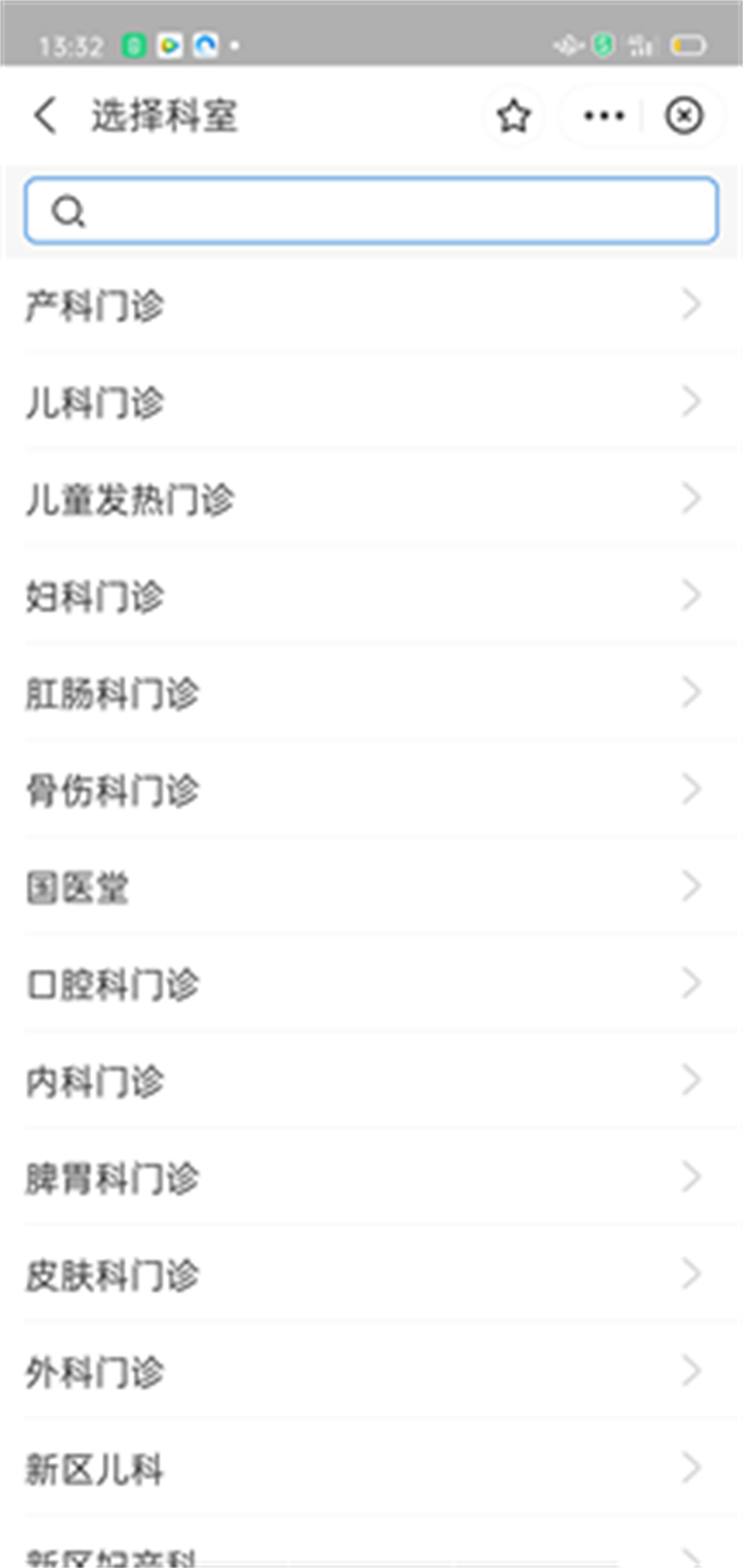Viewport: 743px width, 1568px height.
Task: Close the mini program
Action: tap(684, 116)
